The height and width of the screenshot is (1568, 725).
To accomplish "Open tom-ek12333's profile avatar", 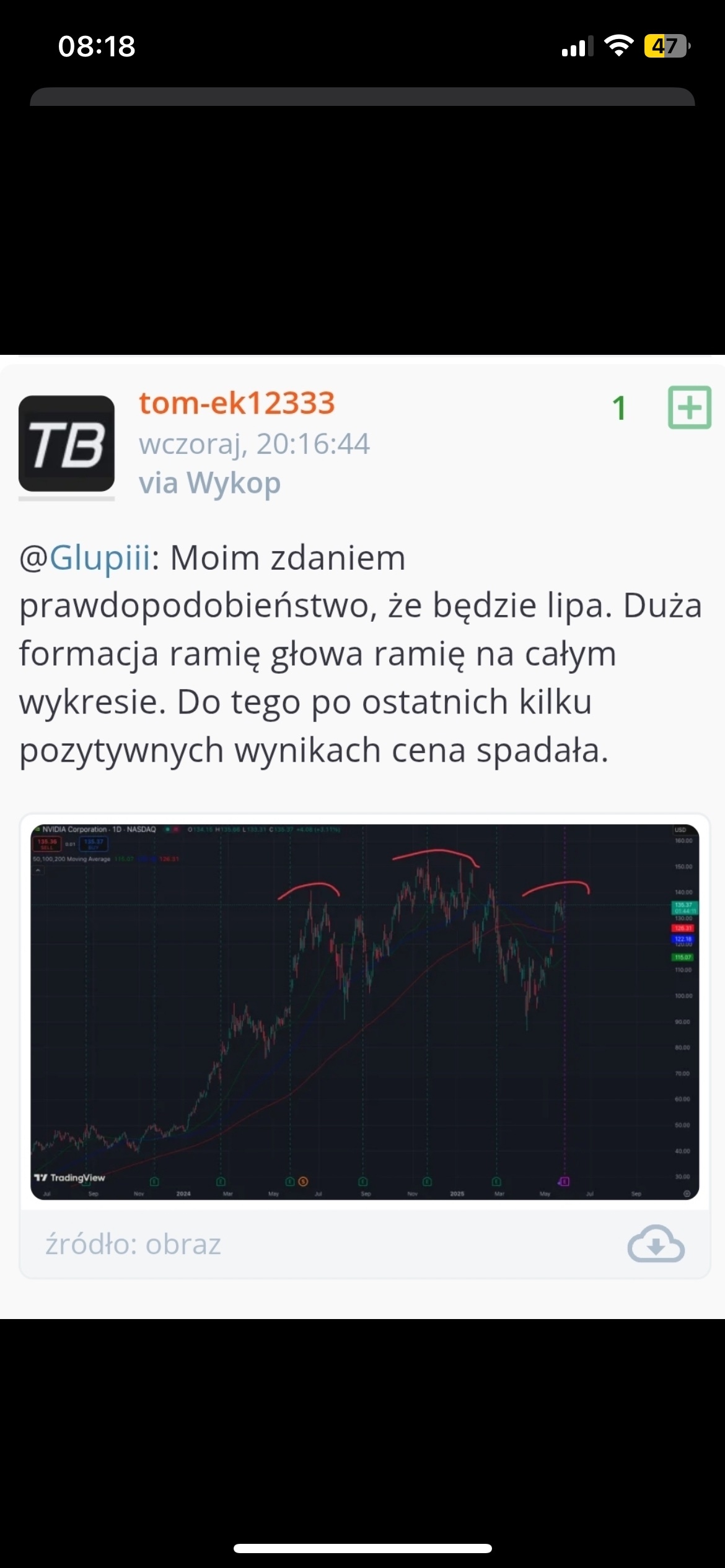I will [x=66, y=443].
